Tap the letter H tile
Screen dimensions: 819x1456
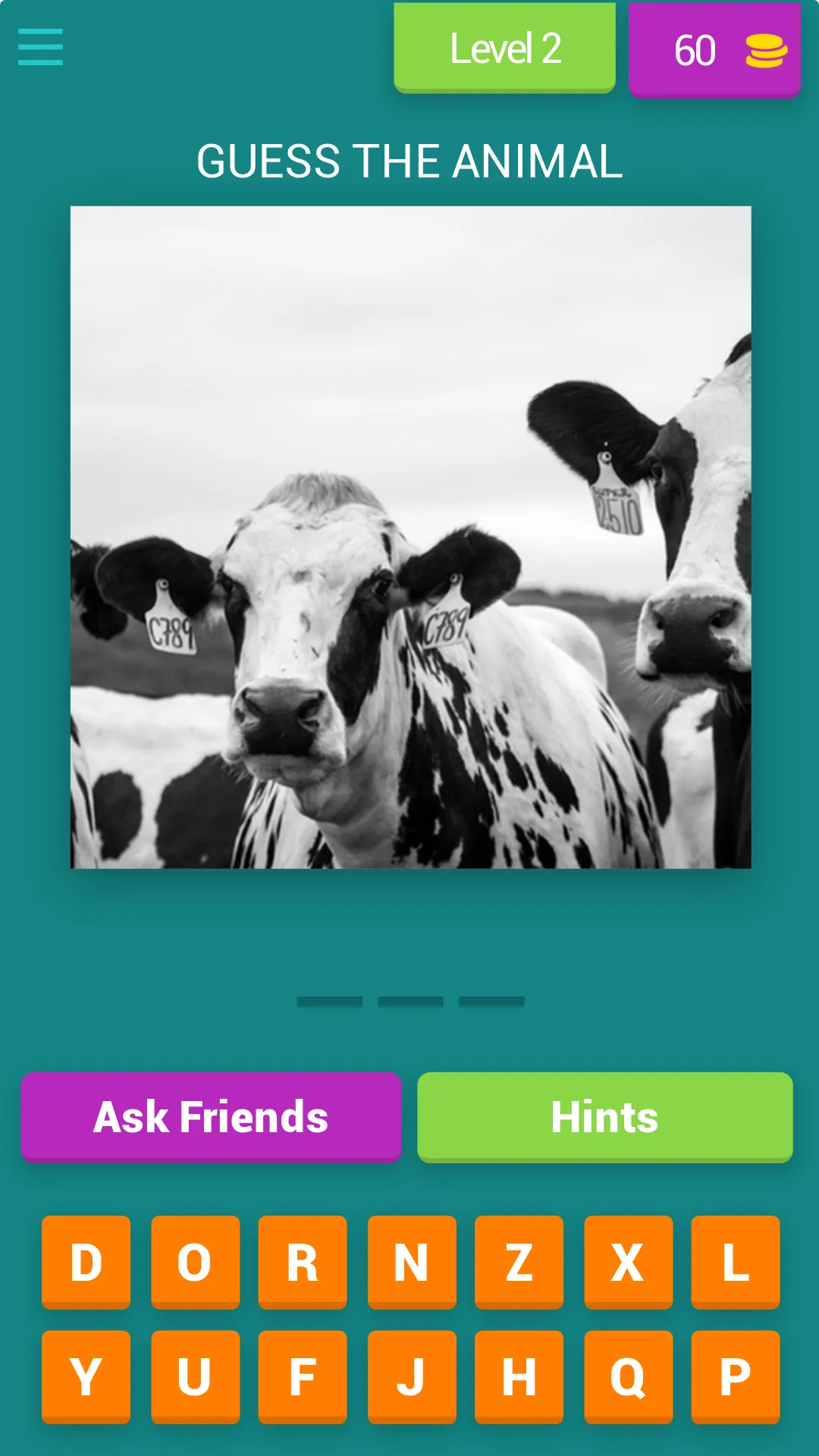coord(519,1376)
